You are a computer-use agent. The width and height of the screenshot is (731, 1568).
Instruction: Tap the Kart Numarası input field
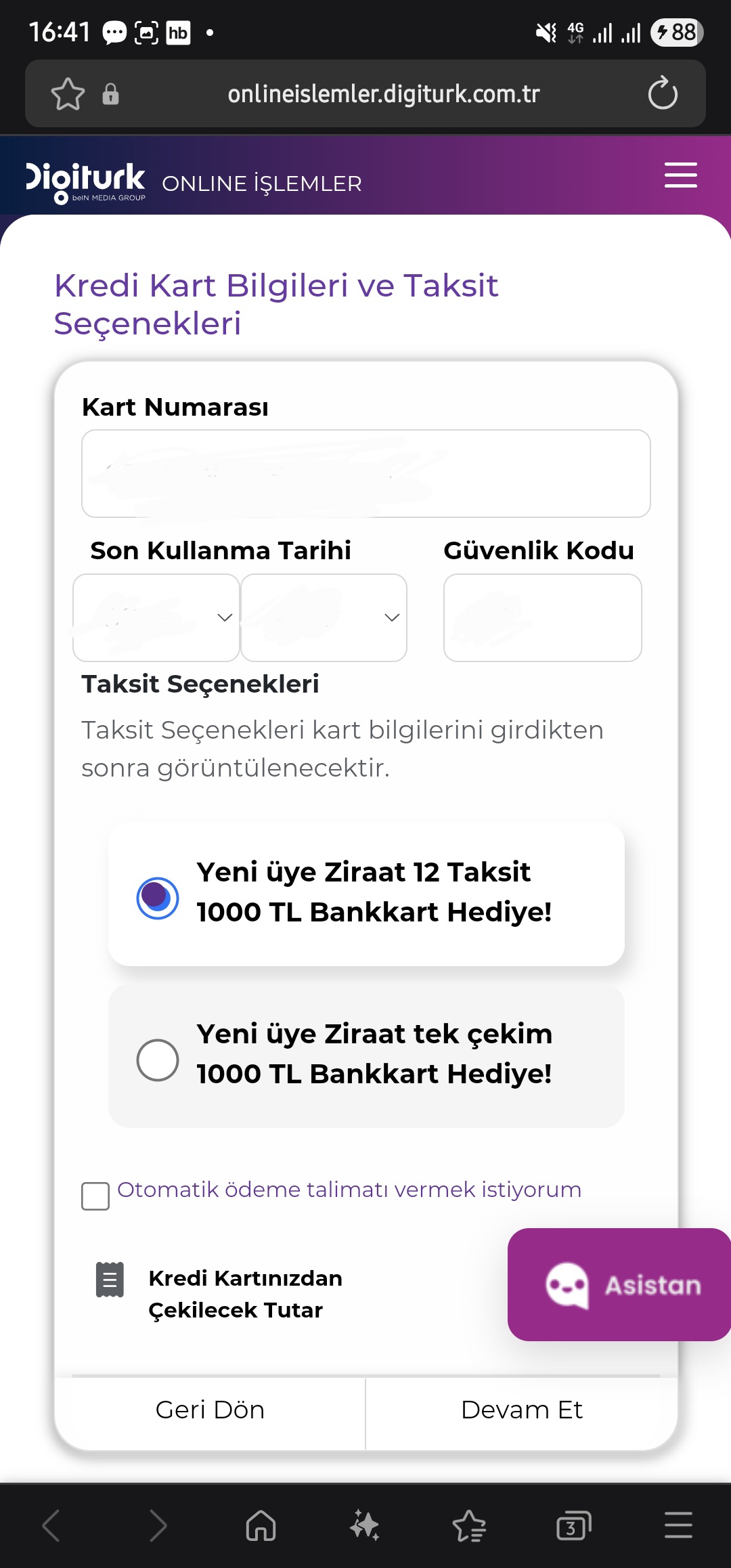[x=365, y=473]
